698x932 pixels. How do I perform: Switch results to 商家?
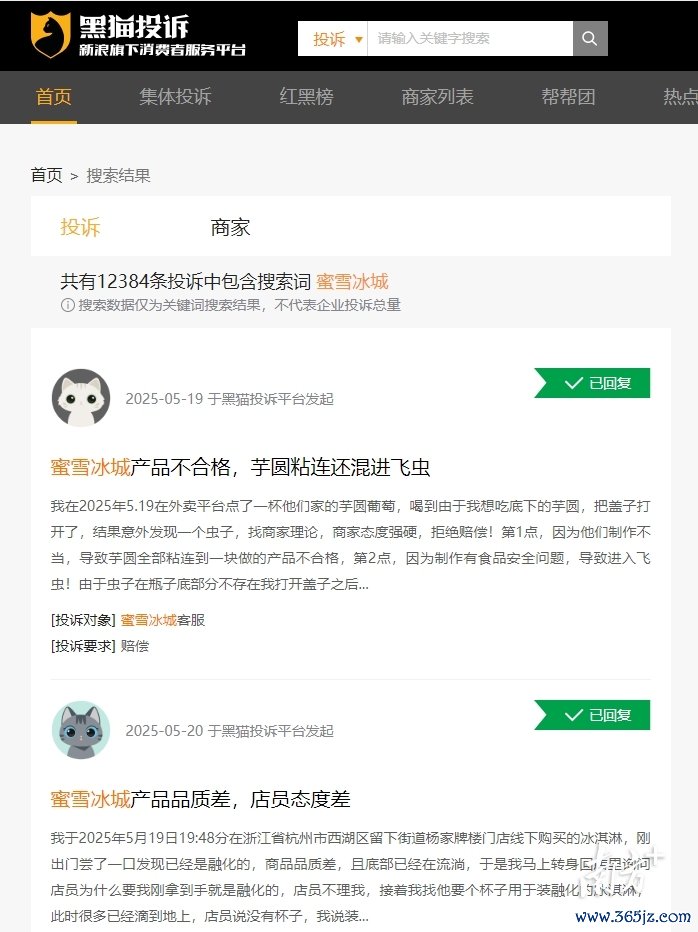[x=230, y=227]
